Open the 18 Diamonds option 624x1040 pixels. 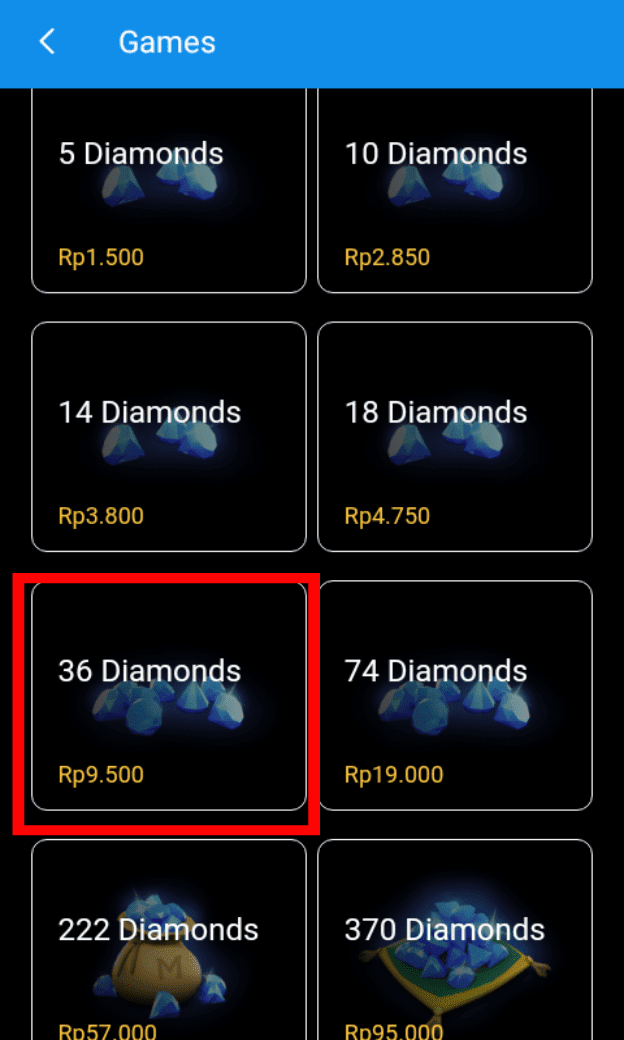455,437
